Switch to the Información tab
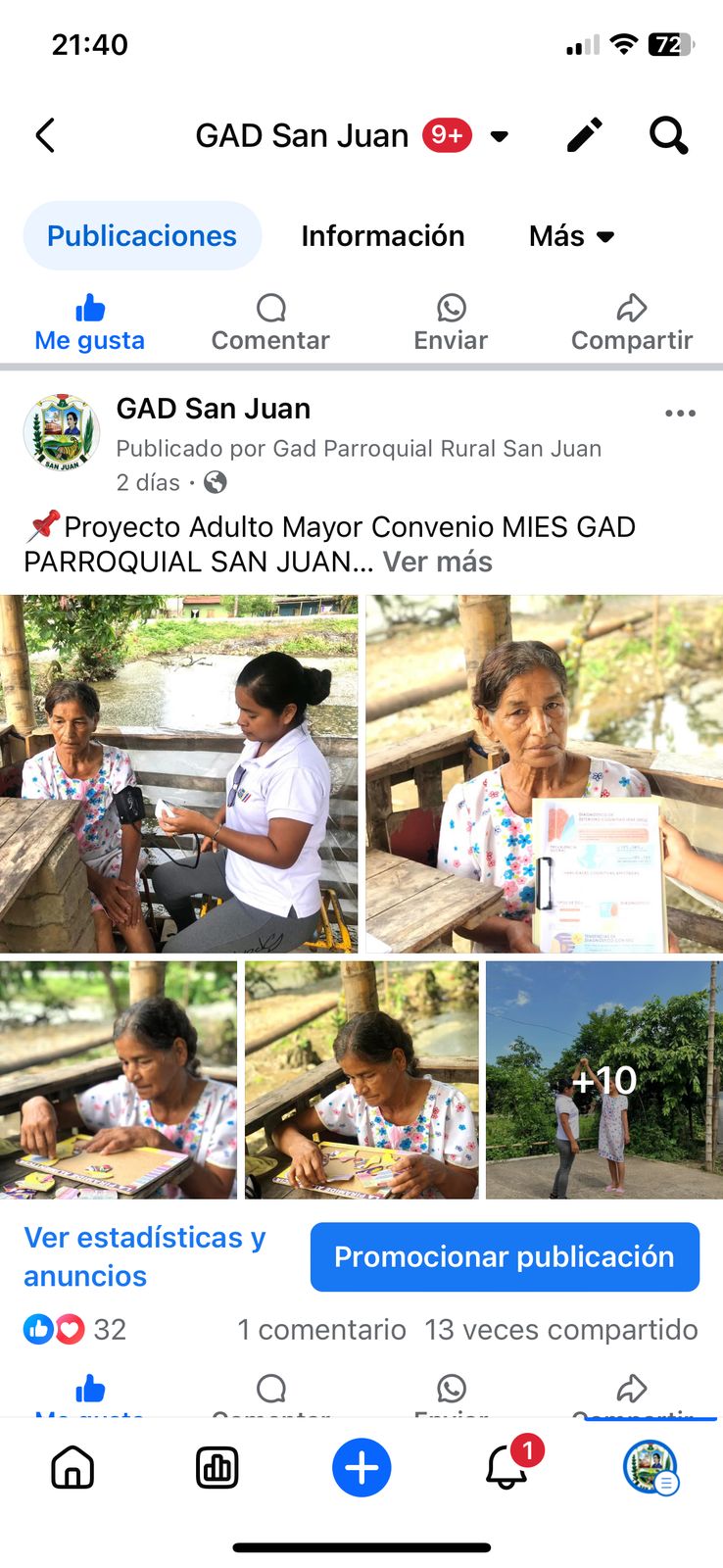The height and width of the screenshot is (1568, 723). point(382,236)
